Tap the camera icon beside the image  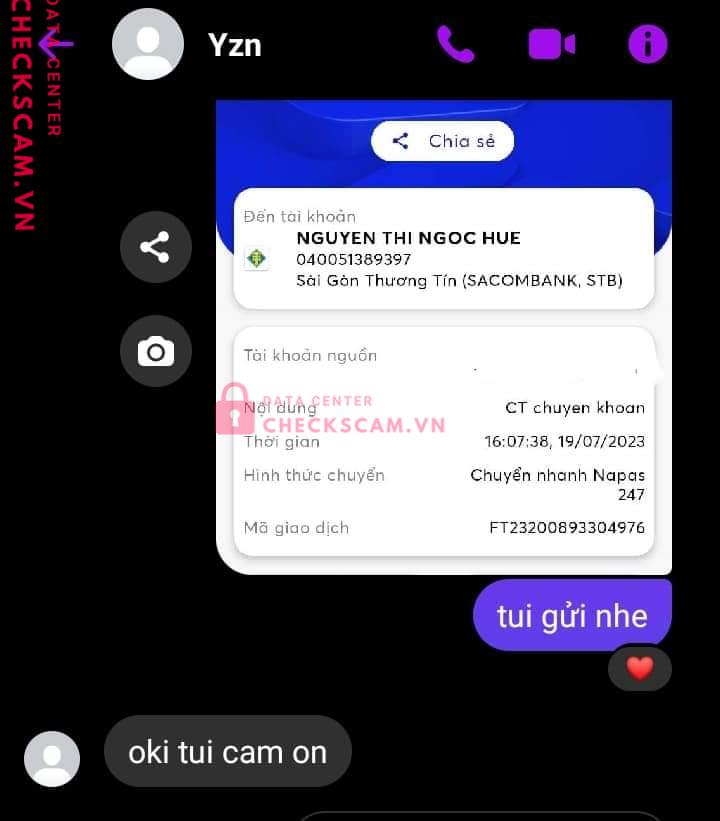point(155,351)
